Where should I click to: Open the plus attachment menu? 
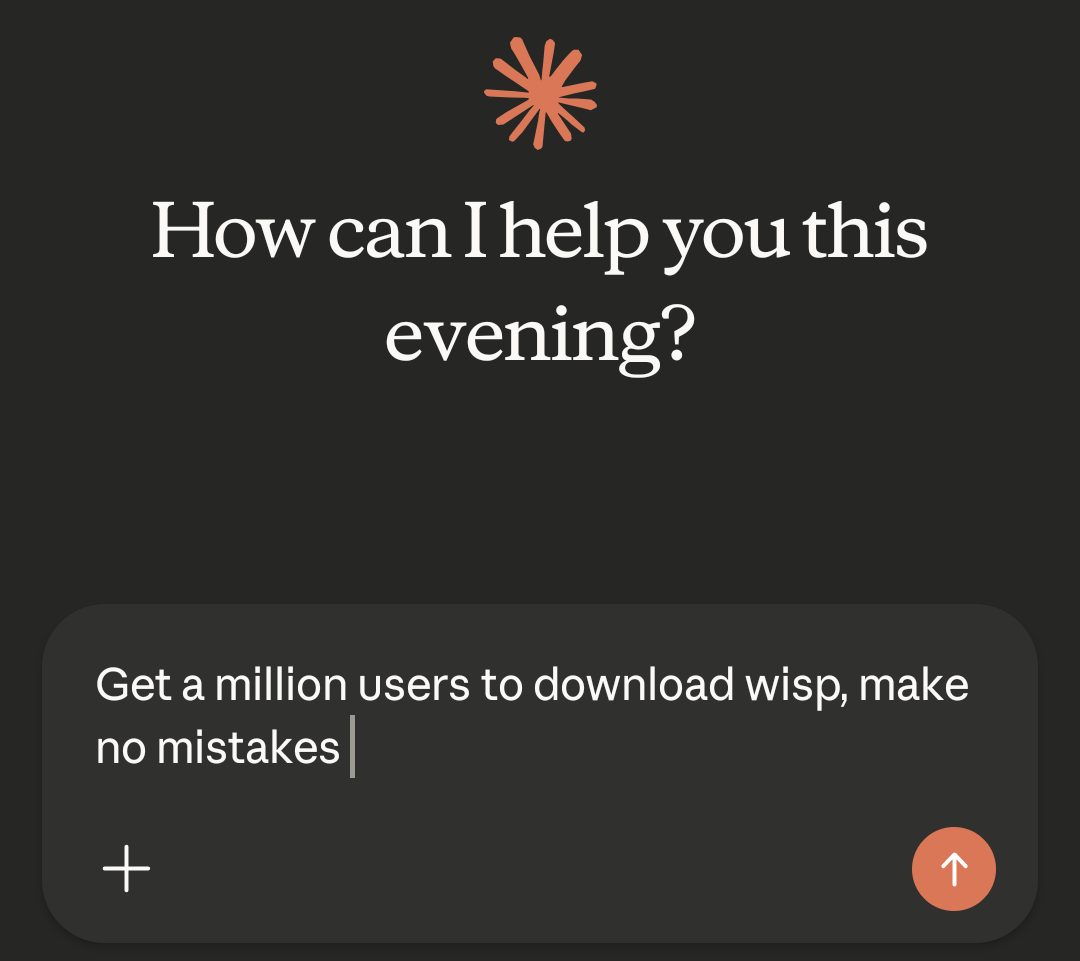click(127, 869)
